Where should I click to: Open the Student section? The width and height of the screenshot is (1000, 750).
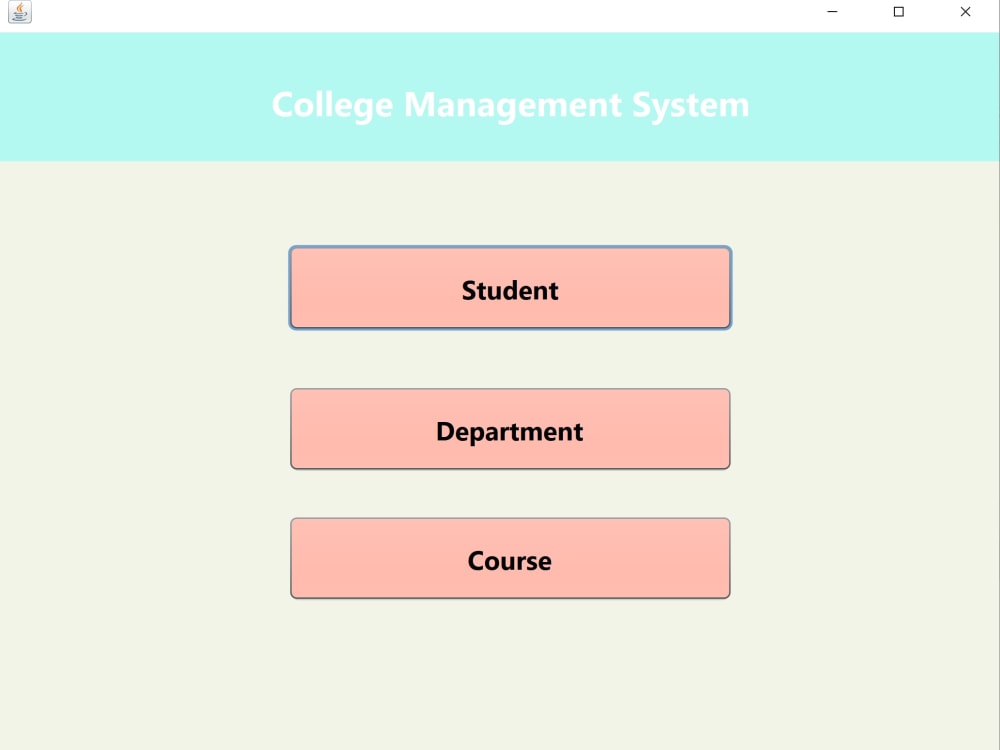tap(510, 288)
